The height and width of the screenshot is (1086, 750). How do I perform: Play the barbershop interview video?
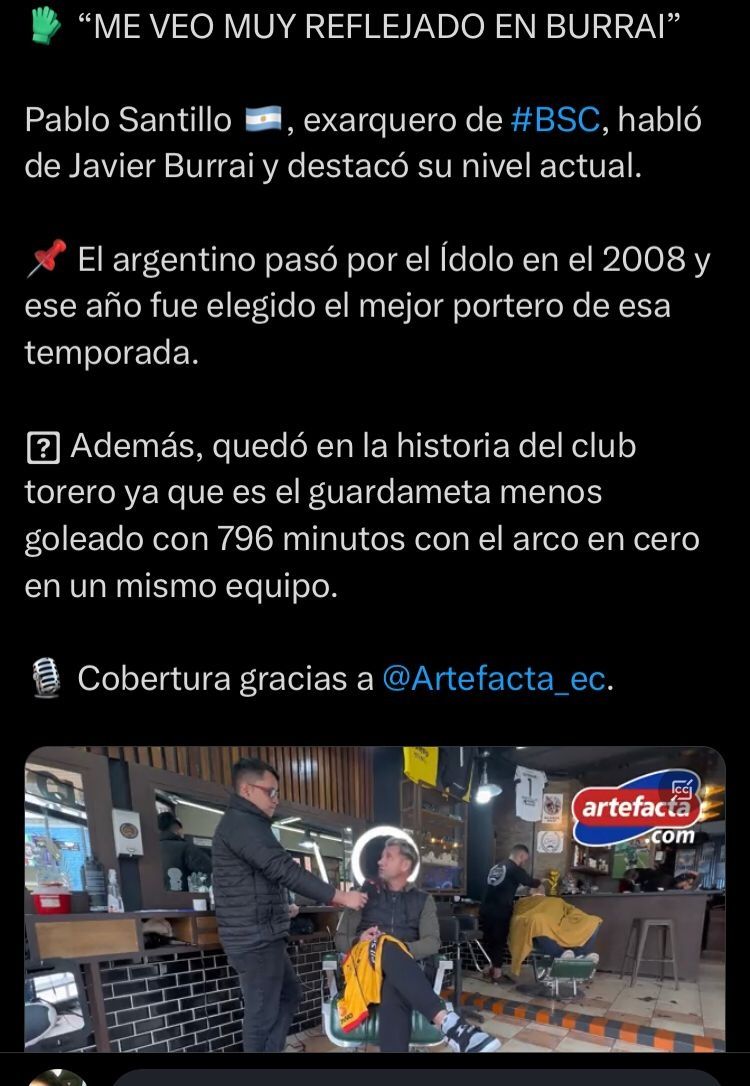[x=375, y=898]
